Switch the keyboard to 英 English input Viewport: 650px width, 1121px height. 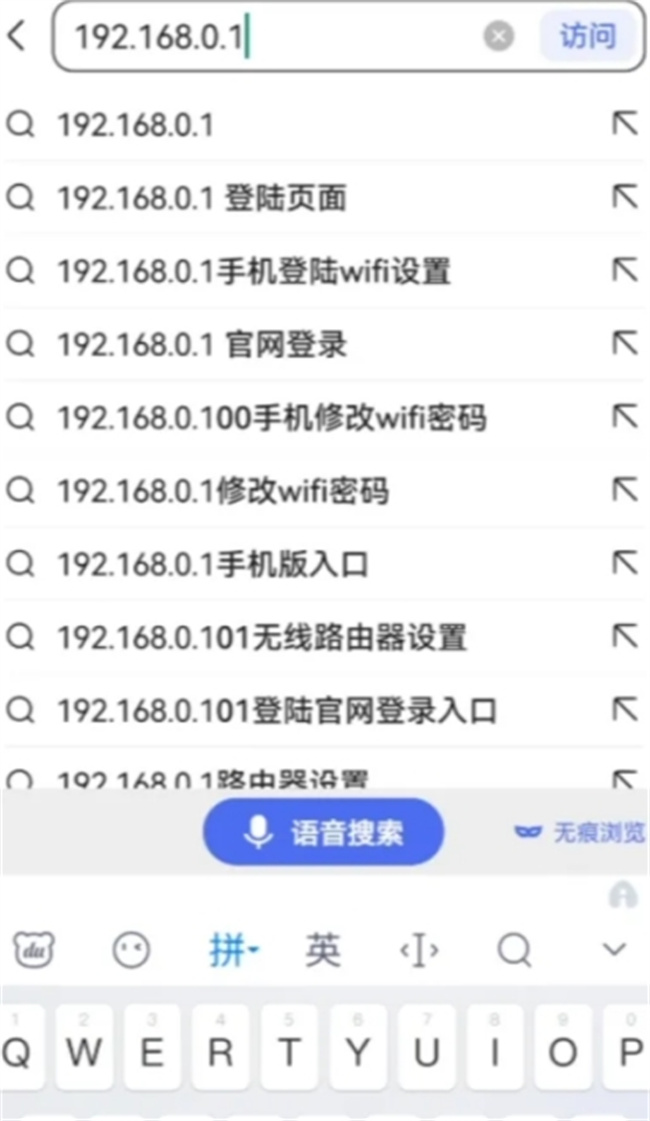[x=322, y=950]
